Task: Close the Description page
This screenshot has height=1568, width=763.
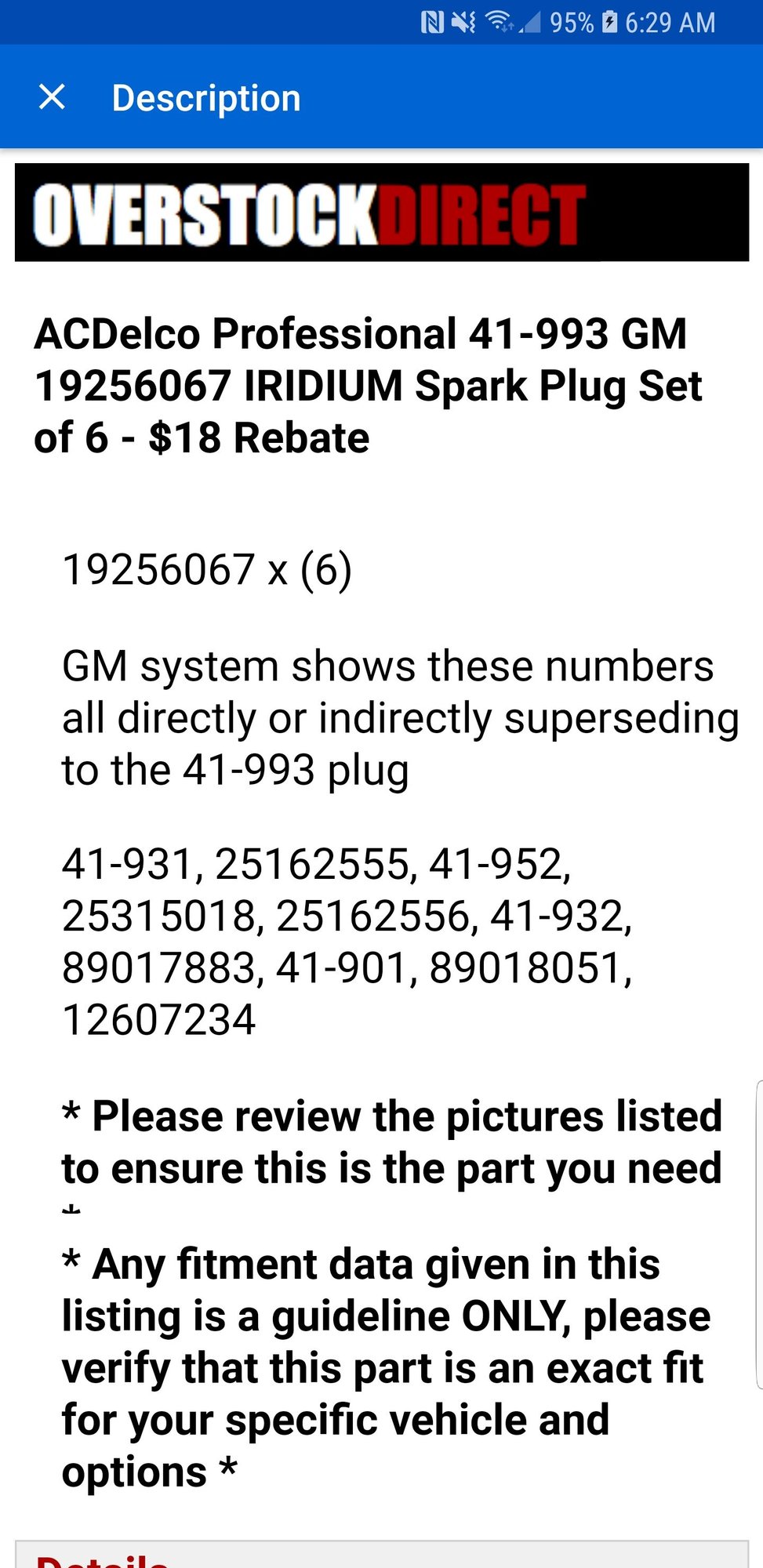Action: point(52,97)
